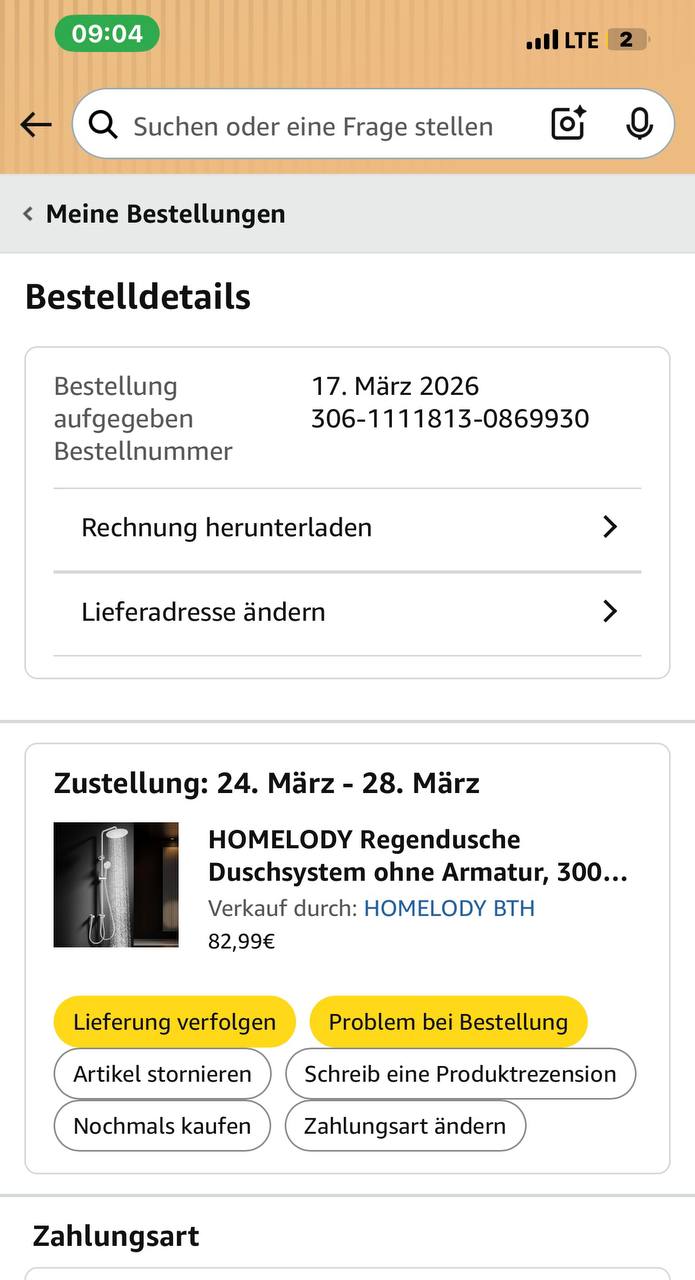Tap Problem bei Bestellung
Screen dimensions: 695x1280
[x=448, y=1022]
